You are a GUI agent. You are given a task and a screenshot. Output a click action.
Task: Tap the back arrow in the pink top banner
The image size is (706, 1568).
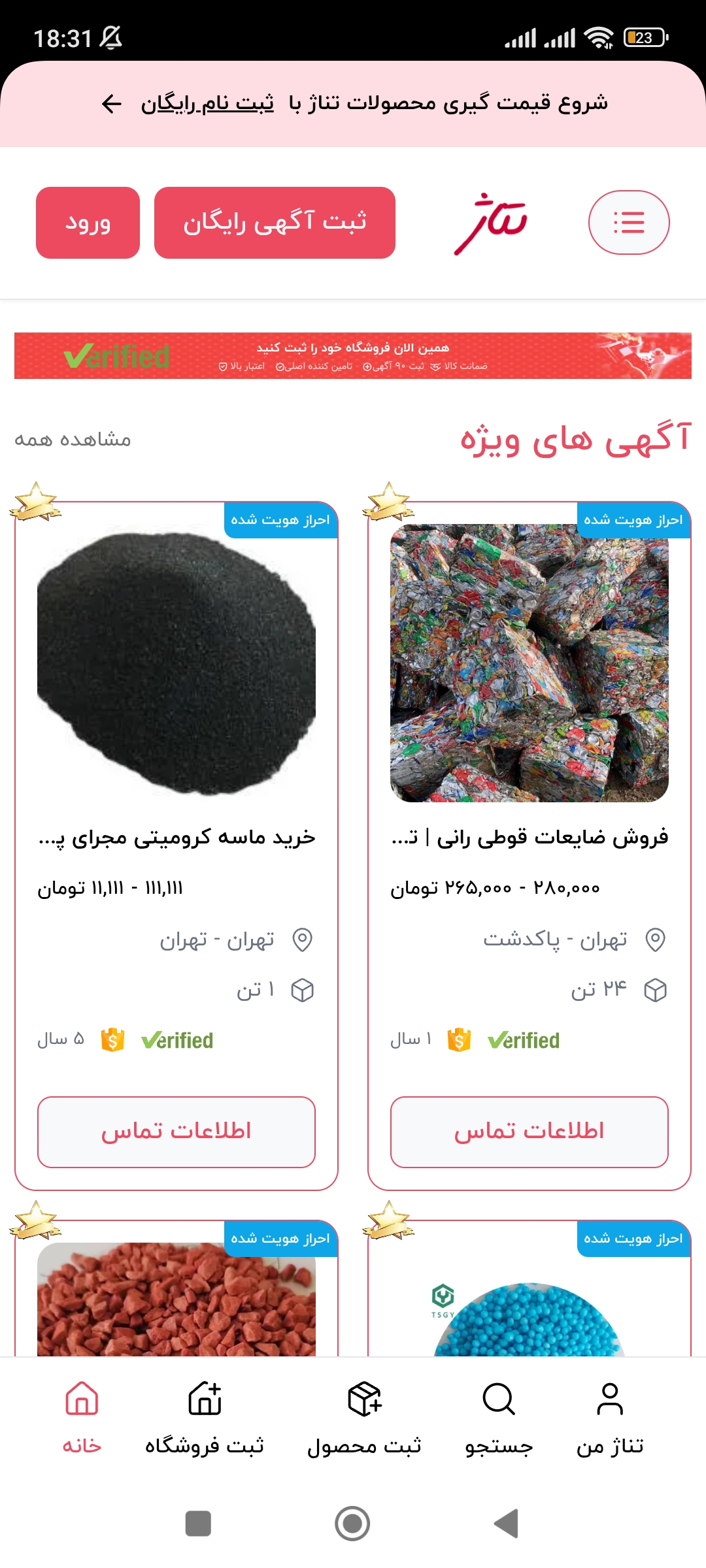click(x=110, y=103)
